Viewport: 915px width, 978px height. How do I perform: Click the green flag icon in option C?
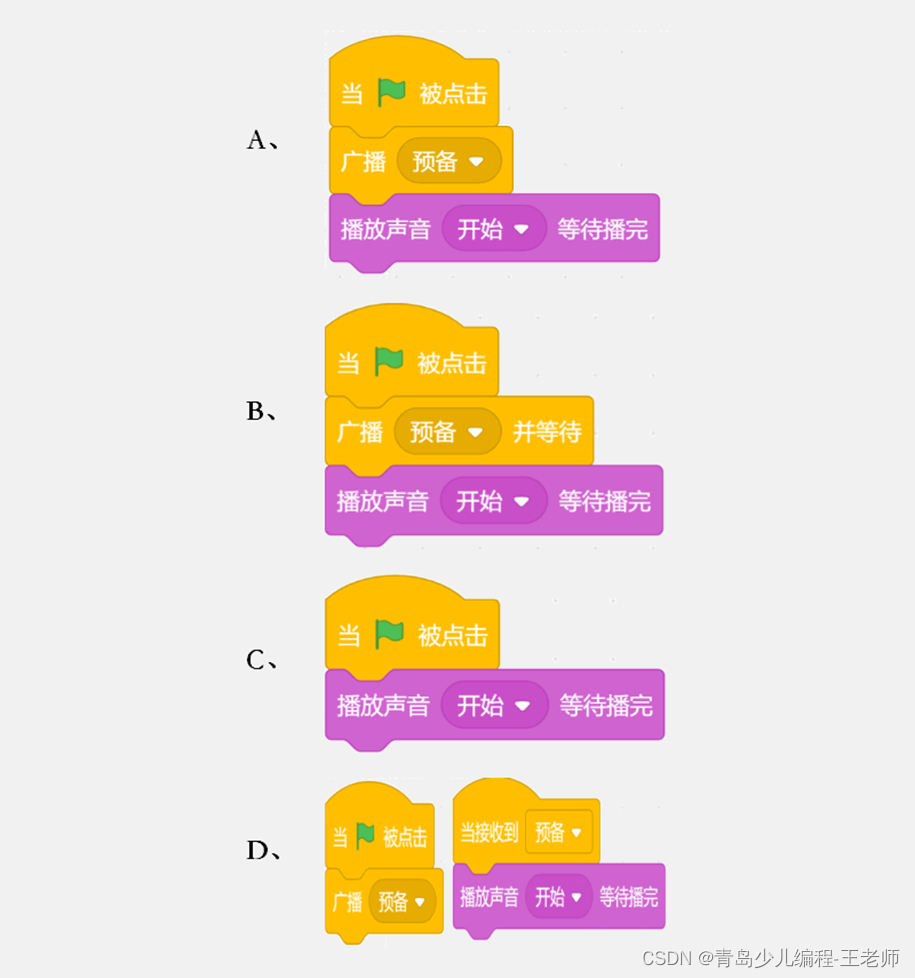pos(387,634)
